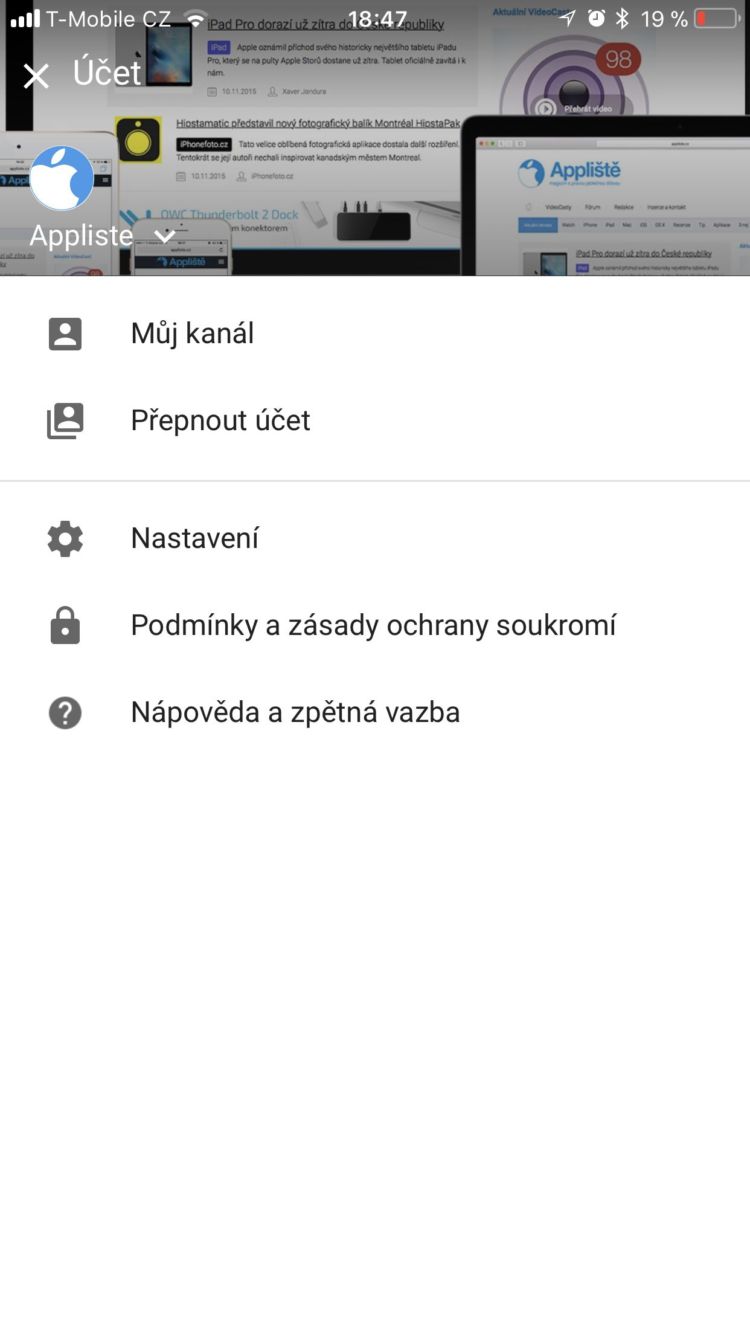Open Nápověda a zpětná vazba

pyautogui.click(x=295, y=712)
